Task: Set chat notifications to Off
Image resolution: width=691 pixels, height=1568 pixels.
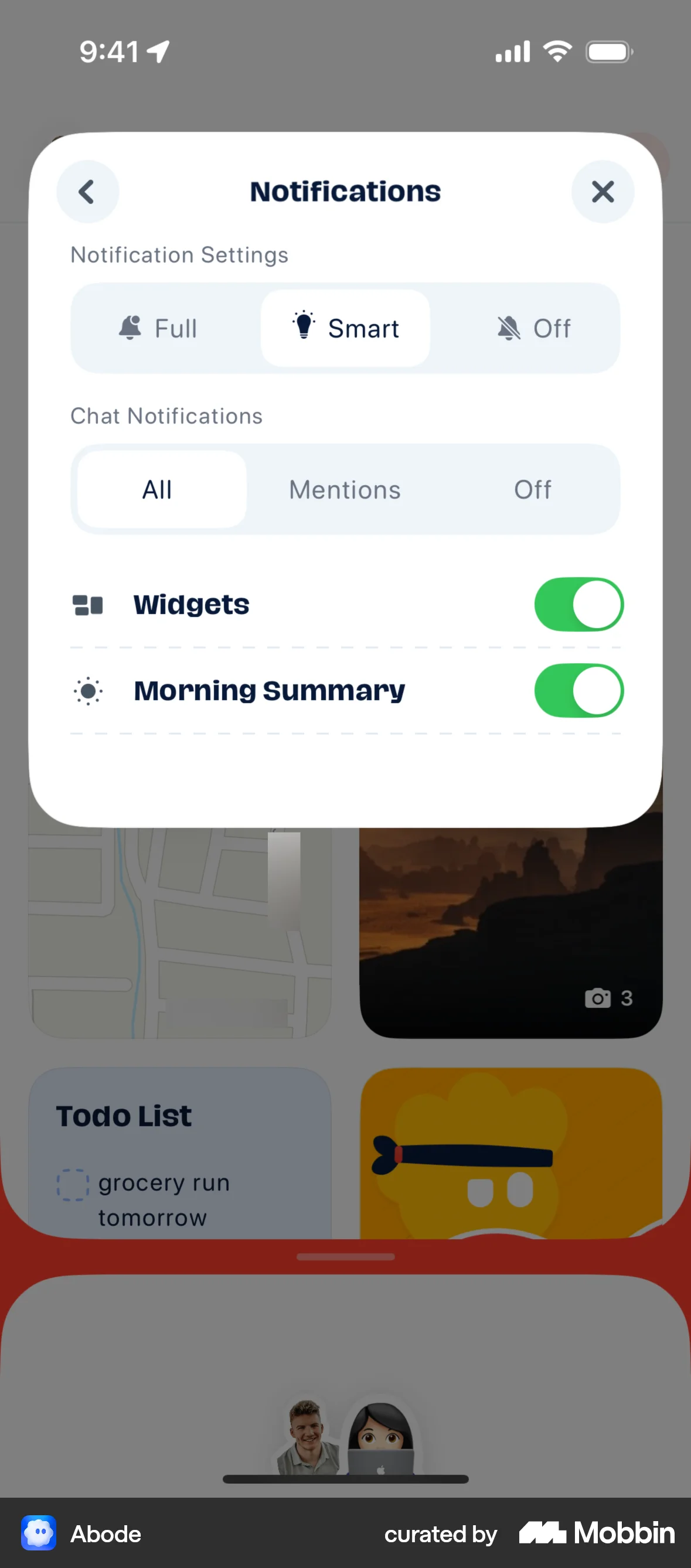Action: point(533,489)
